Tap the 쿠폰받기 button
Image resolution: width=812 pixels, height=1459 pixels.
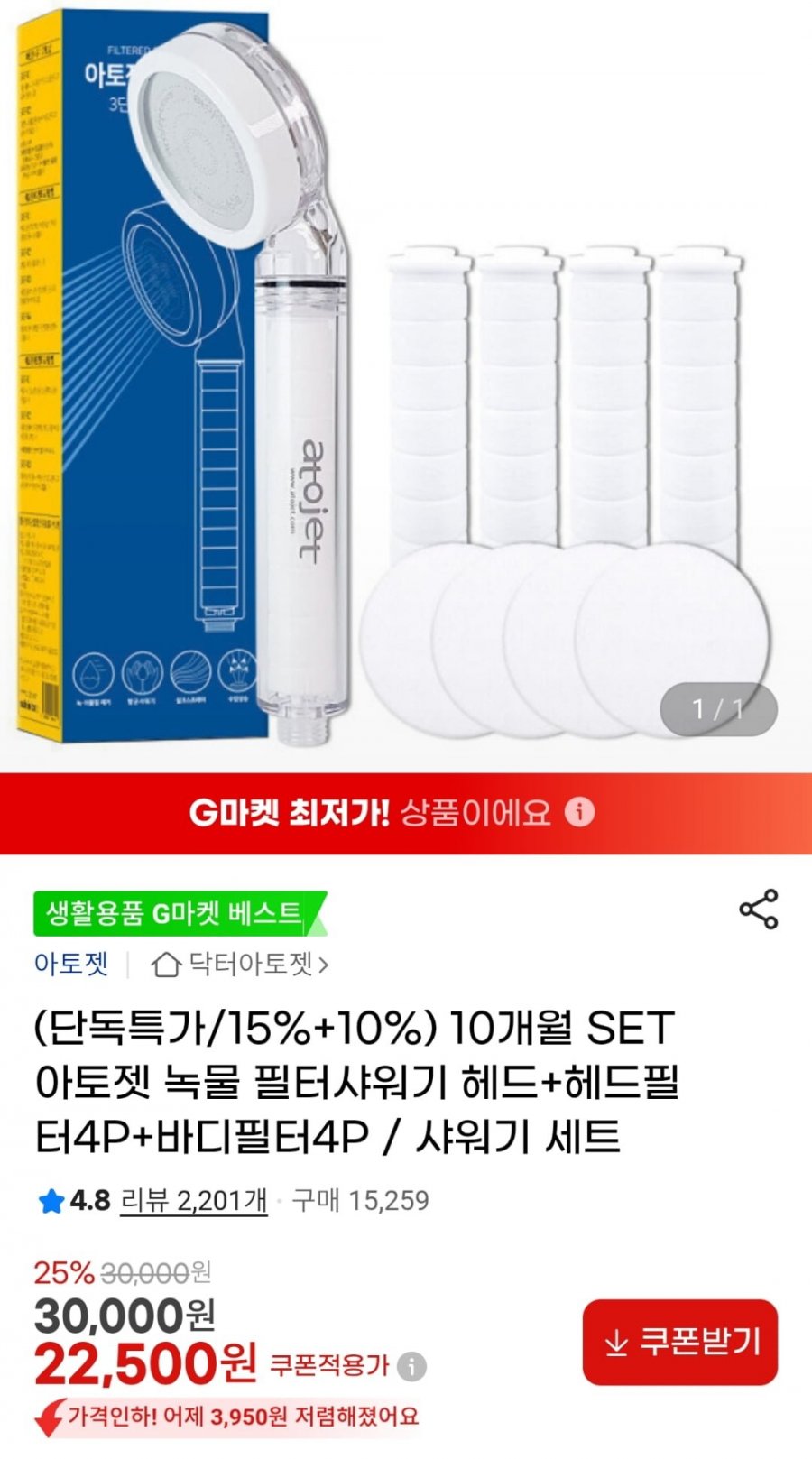point(679,1342)
